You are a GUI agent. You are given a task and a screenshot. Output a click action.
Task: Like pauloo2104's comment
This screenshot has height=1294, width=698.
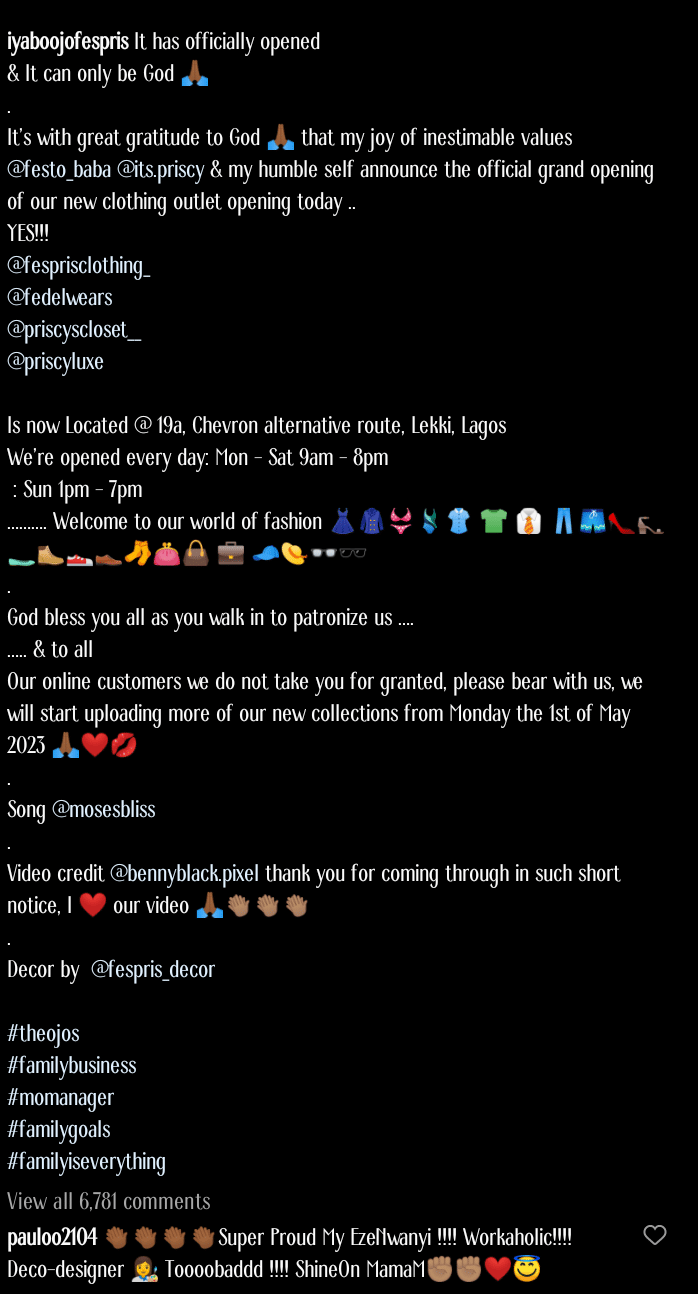(654, 1236)
